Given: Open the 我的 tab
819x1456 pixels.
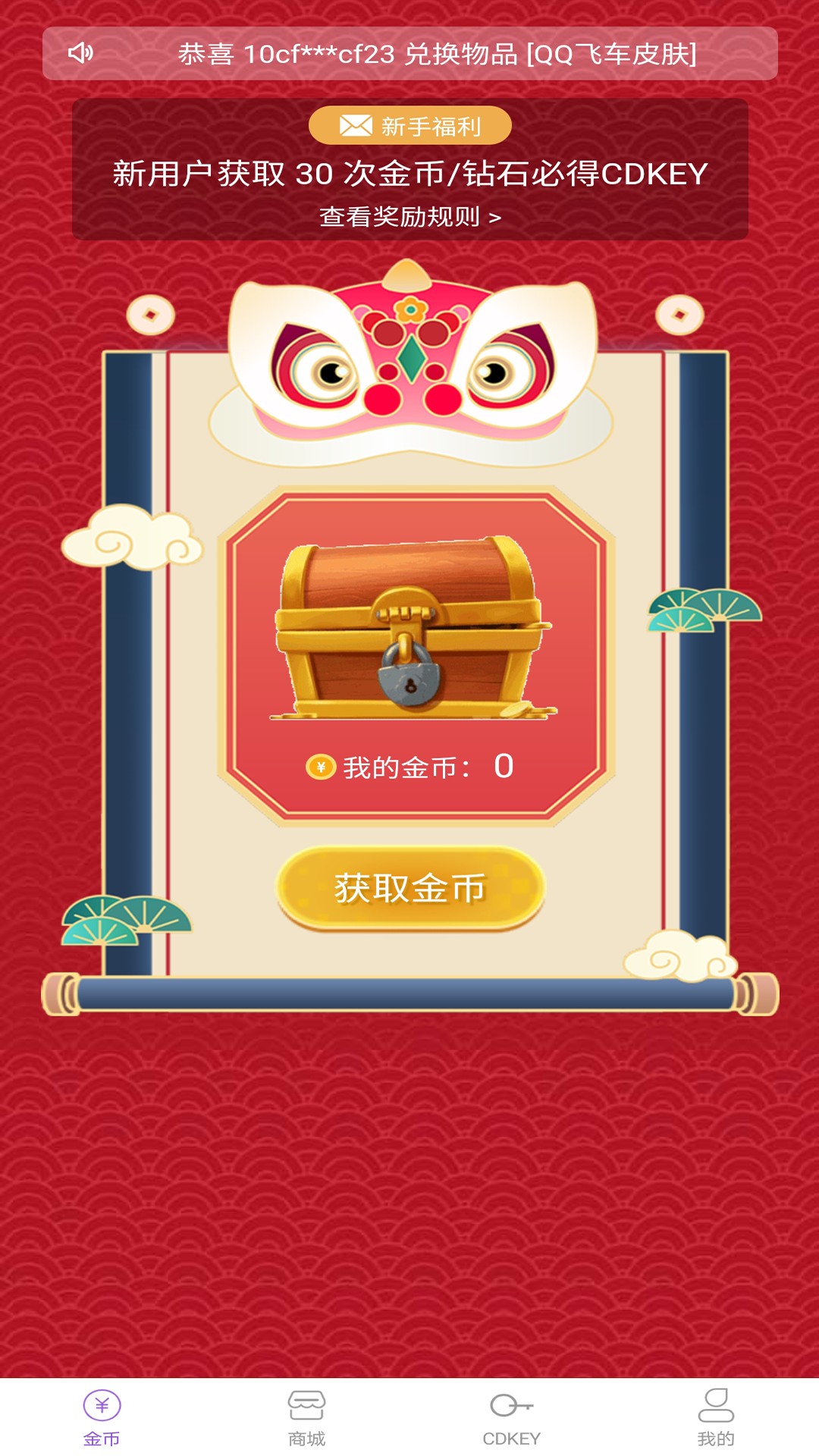Looking at the screenshot, I should coord(716,1417).
